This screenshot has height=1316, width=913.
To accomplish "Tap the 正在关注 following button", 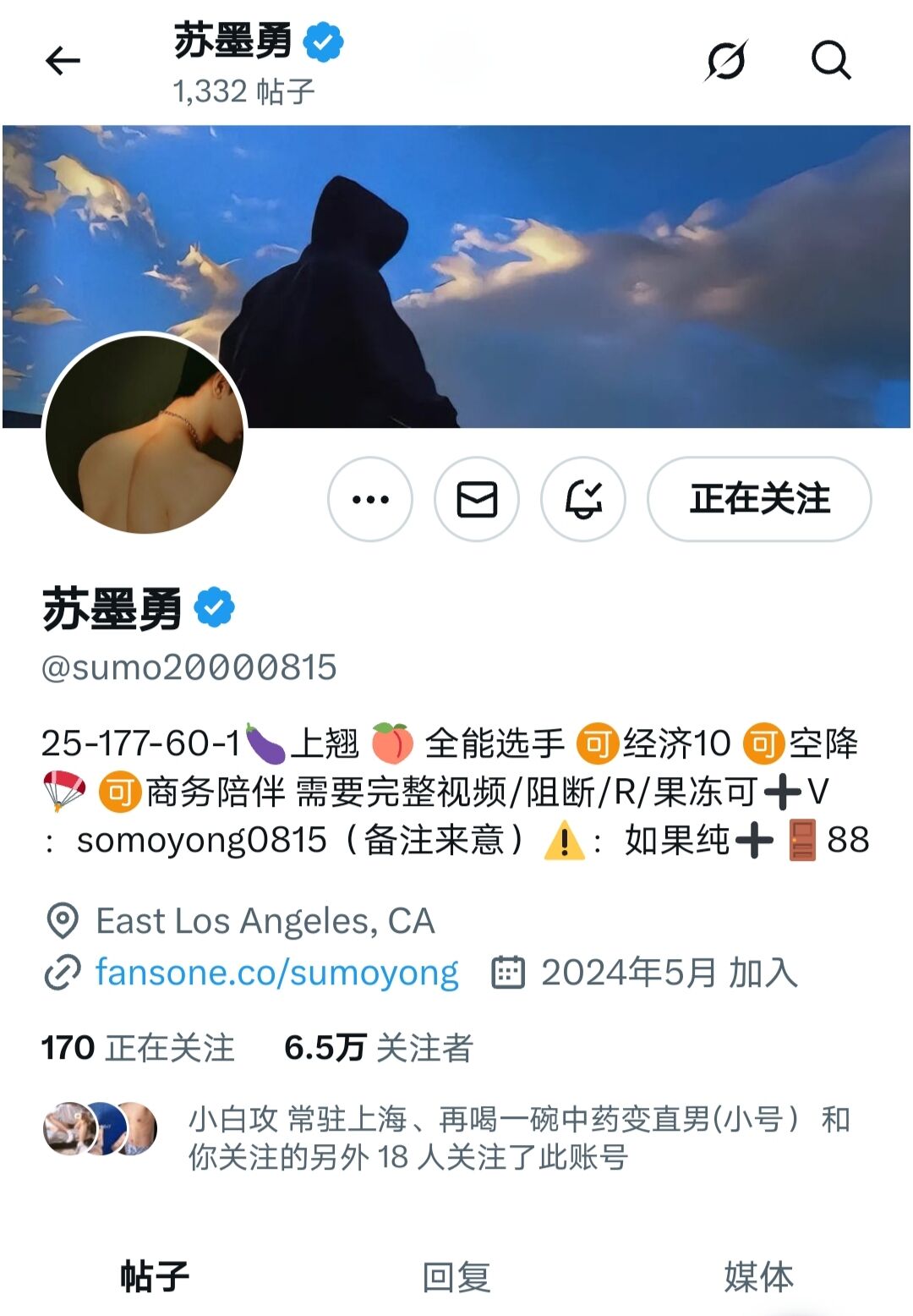I will [759, 499].
